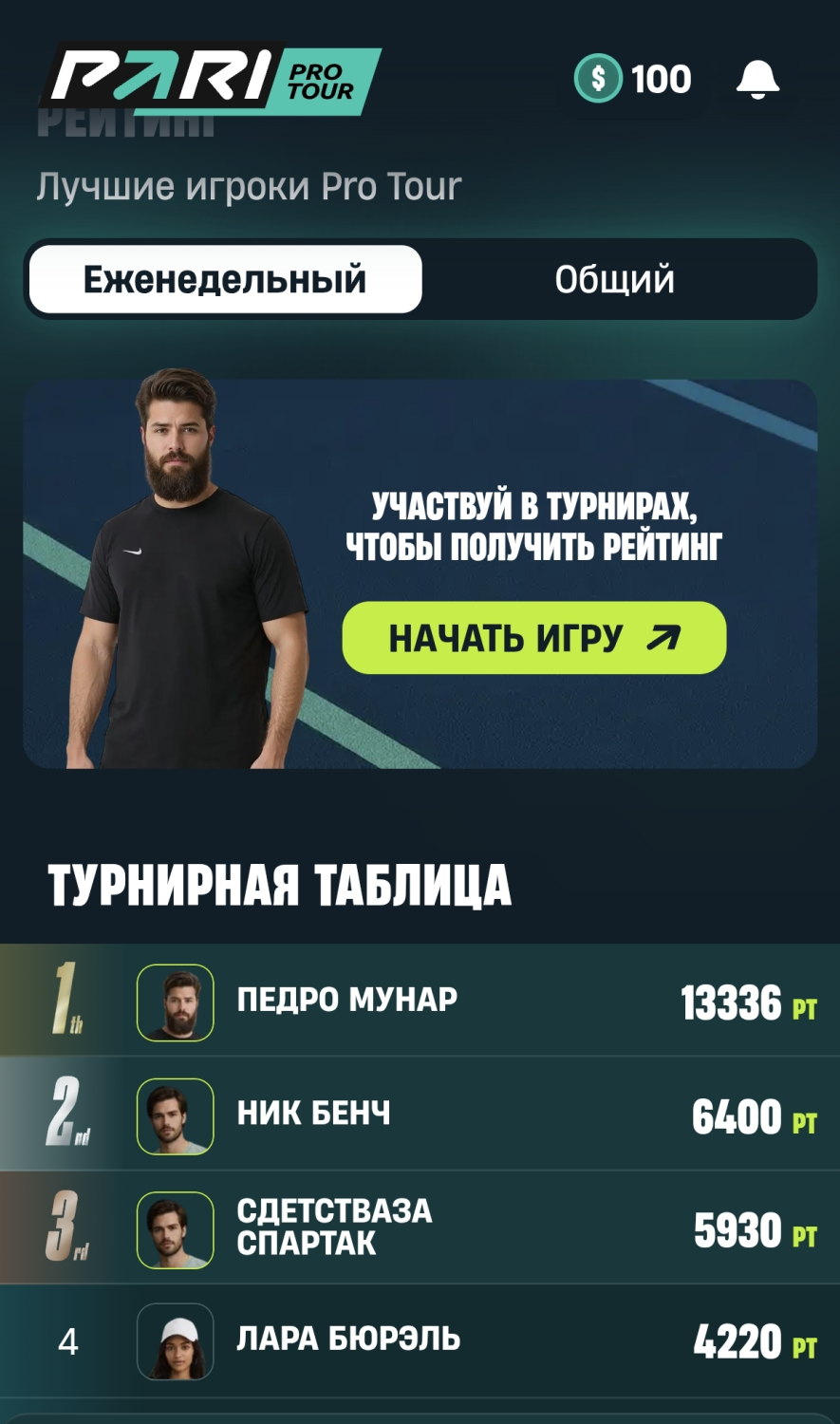Open the 100 coin balance
This screenshot has width=840, height=1424.
[633, 79]
